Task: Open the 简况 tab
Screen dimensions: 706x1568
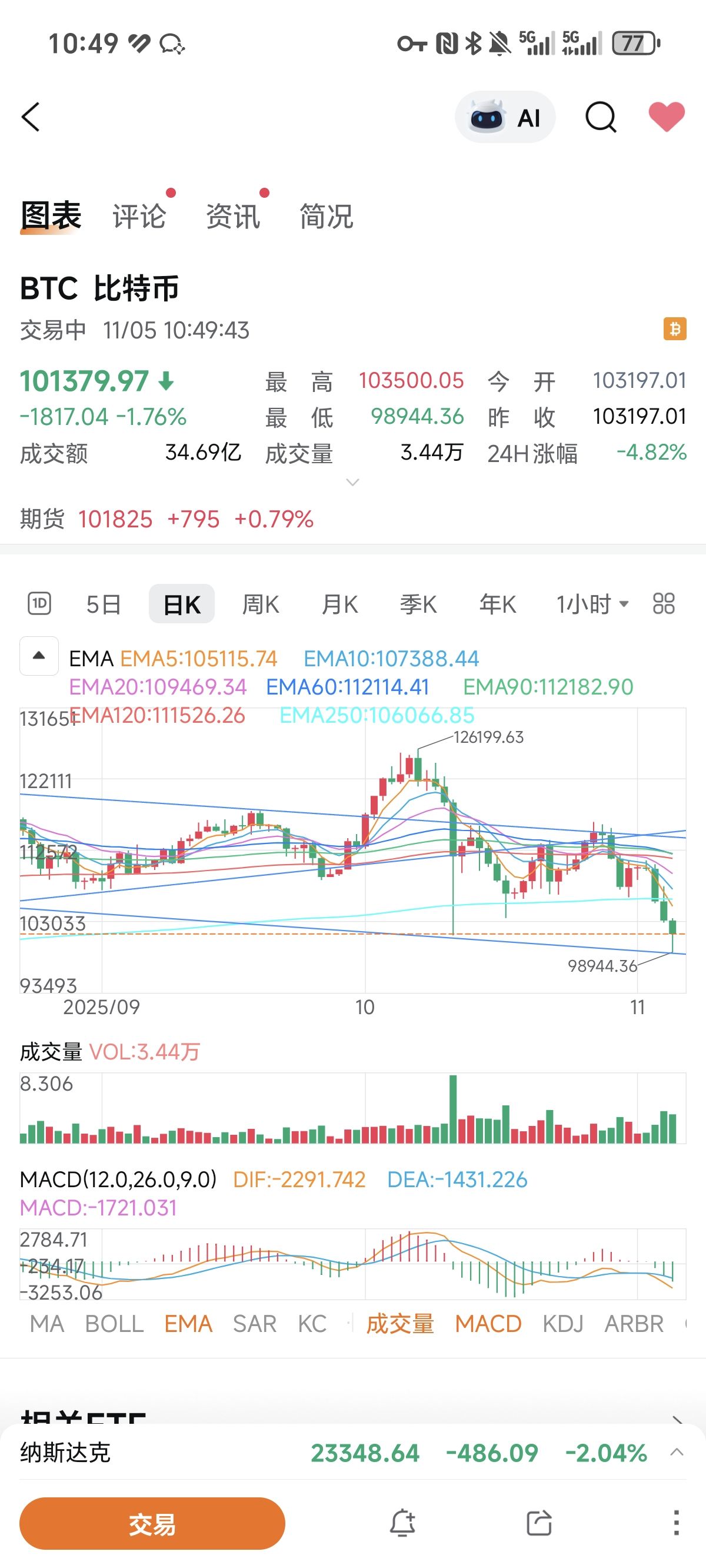Action: click(326, 216)
